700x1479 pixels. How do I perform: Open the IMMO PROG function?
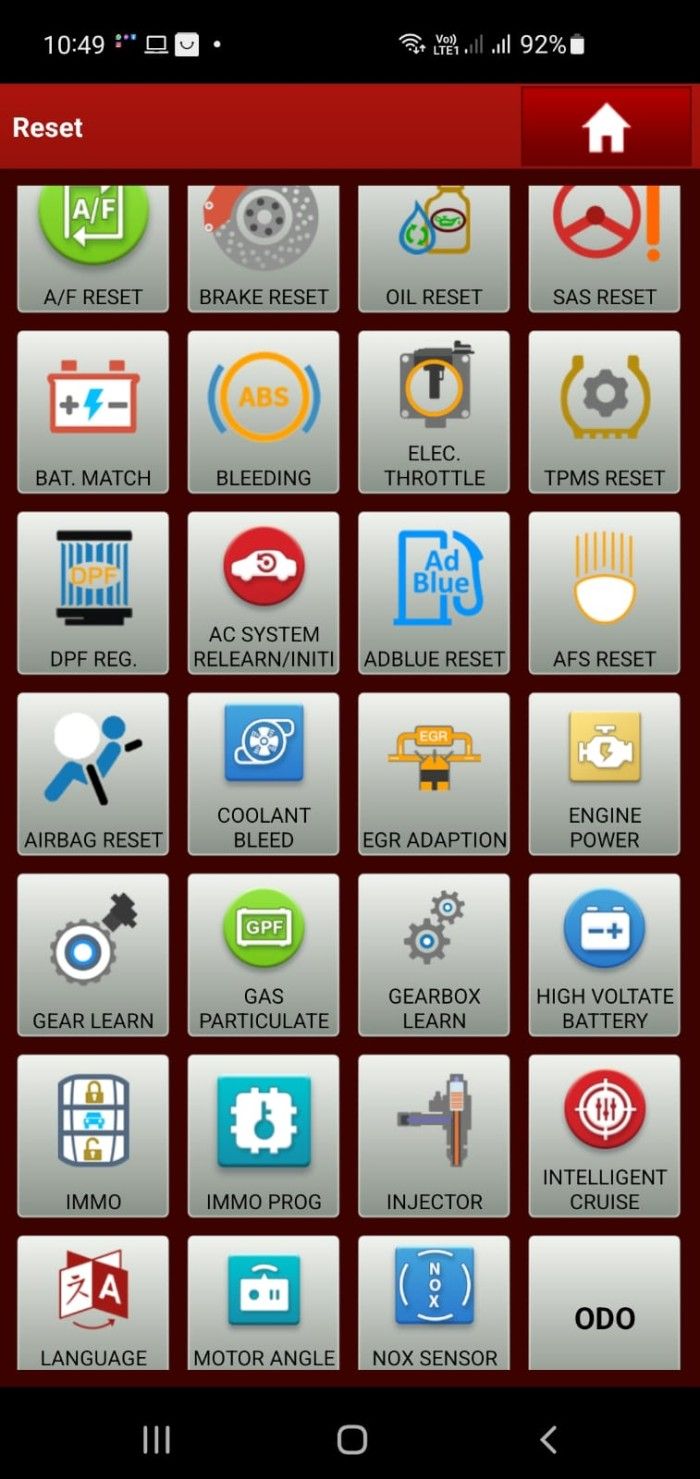tap(263, 1136)
